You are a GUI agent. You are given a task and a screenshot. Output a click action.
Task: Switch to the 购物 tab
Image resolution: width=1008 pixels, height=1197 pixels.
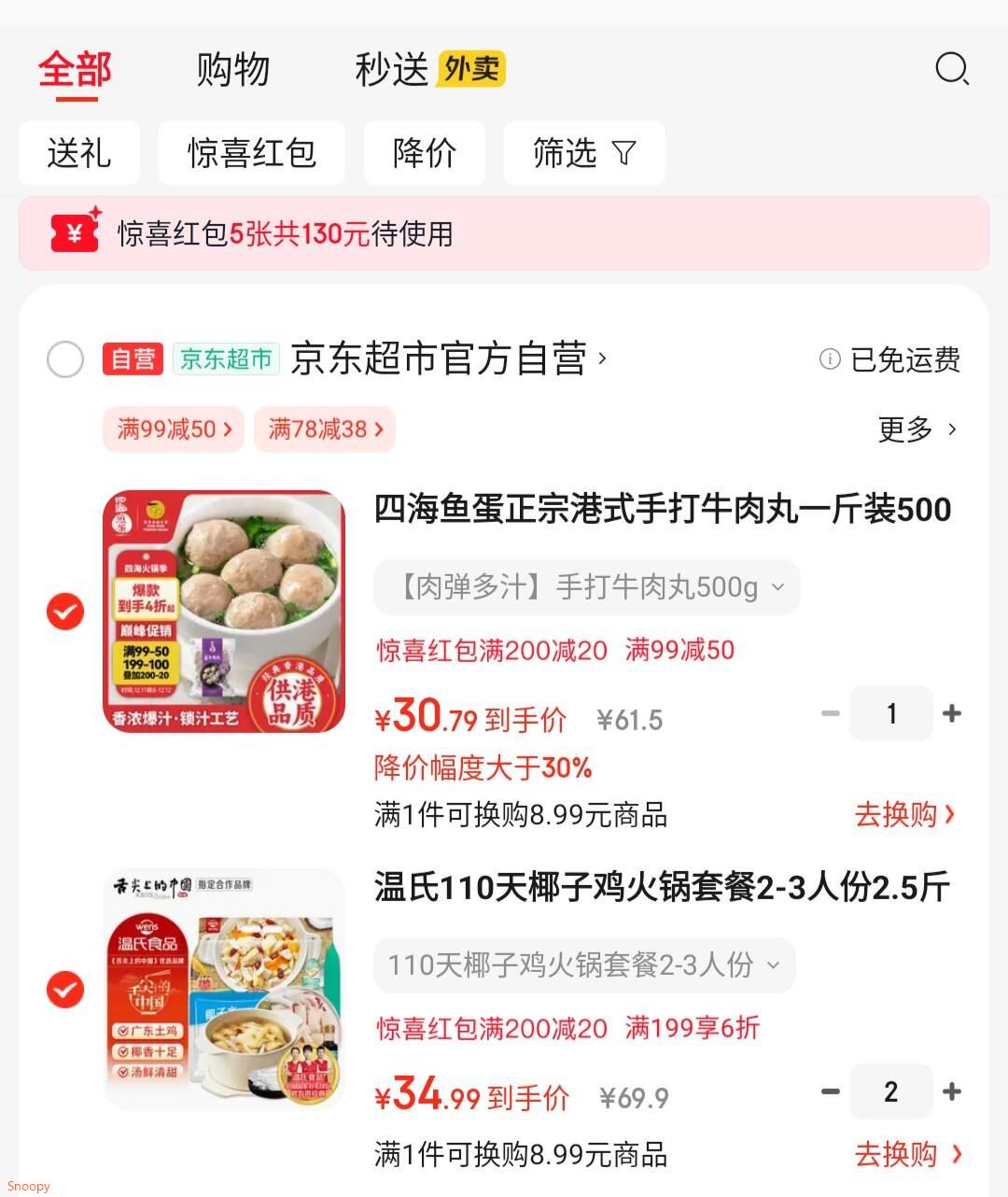pyautogui.click(x=232, y=69)
